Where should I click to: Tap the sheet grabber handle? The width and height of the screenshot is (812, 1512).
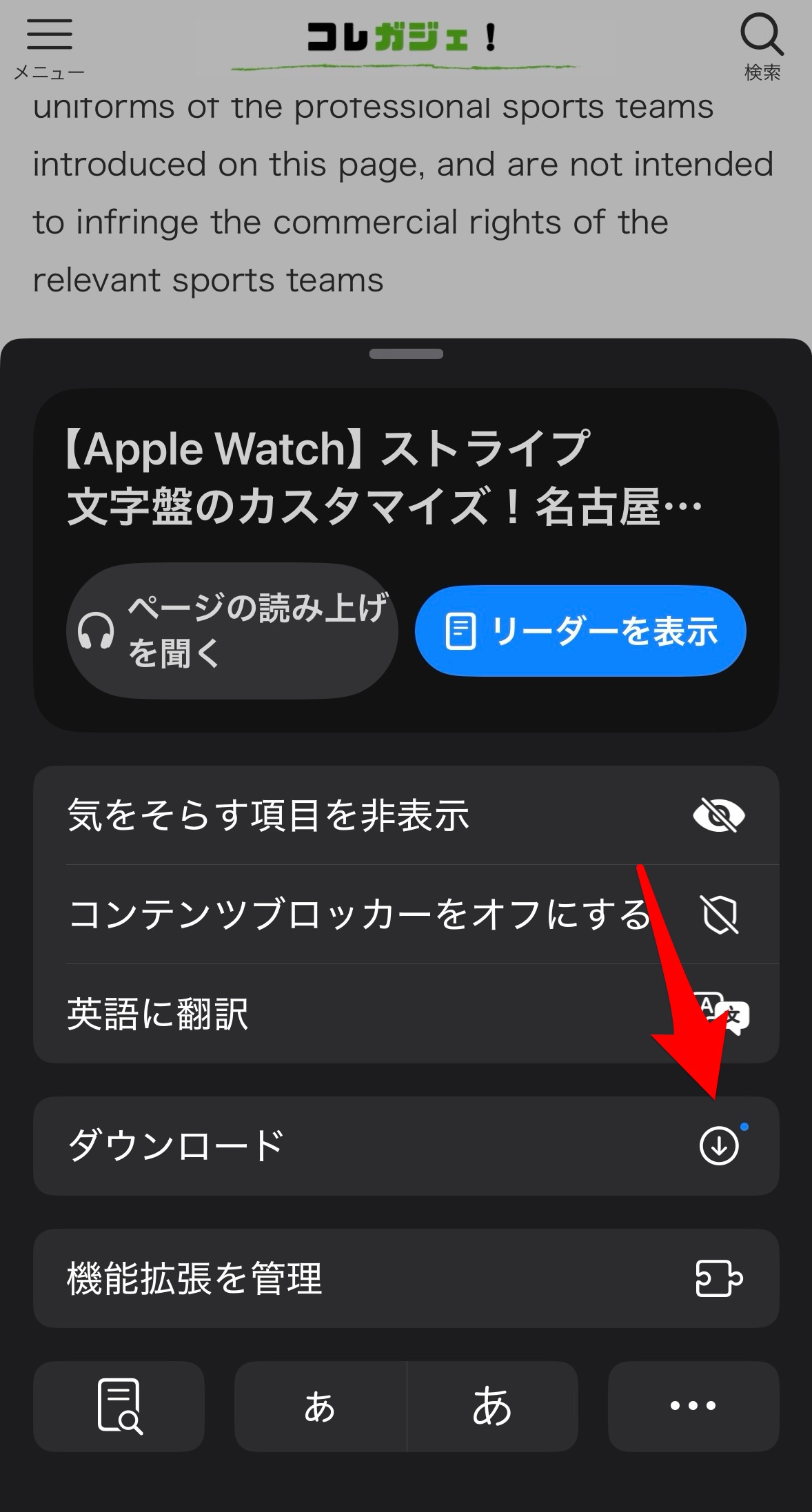point(406,354)
